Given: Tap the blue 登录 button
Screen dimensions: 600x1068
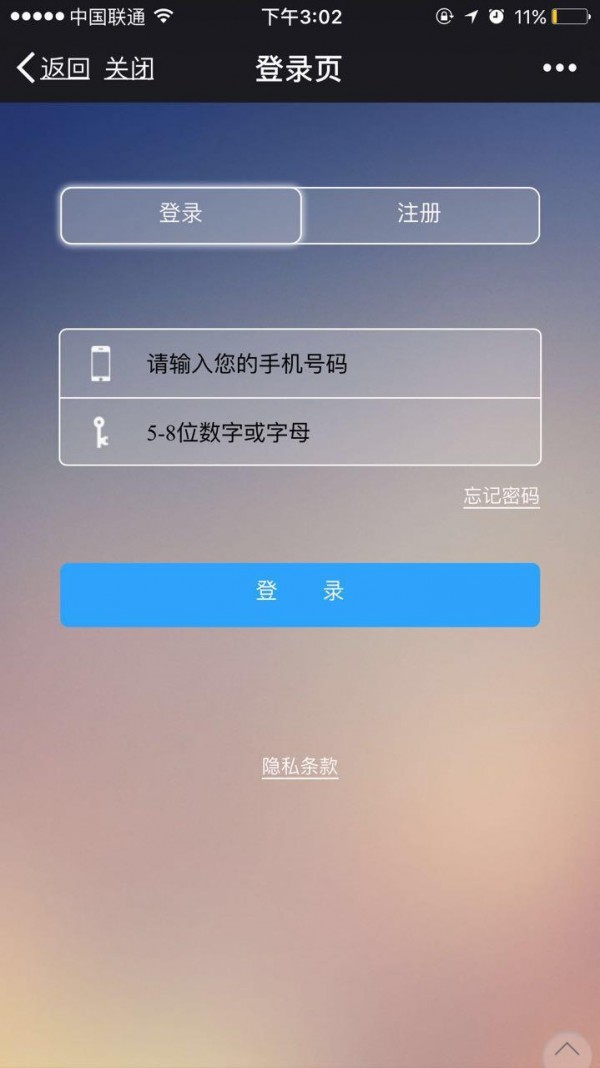Looking at the screenshot, I should click(x=300, y=594).
